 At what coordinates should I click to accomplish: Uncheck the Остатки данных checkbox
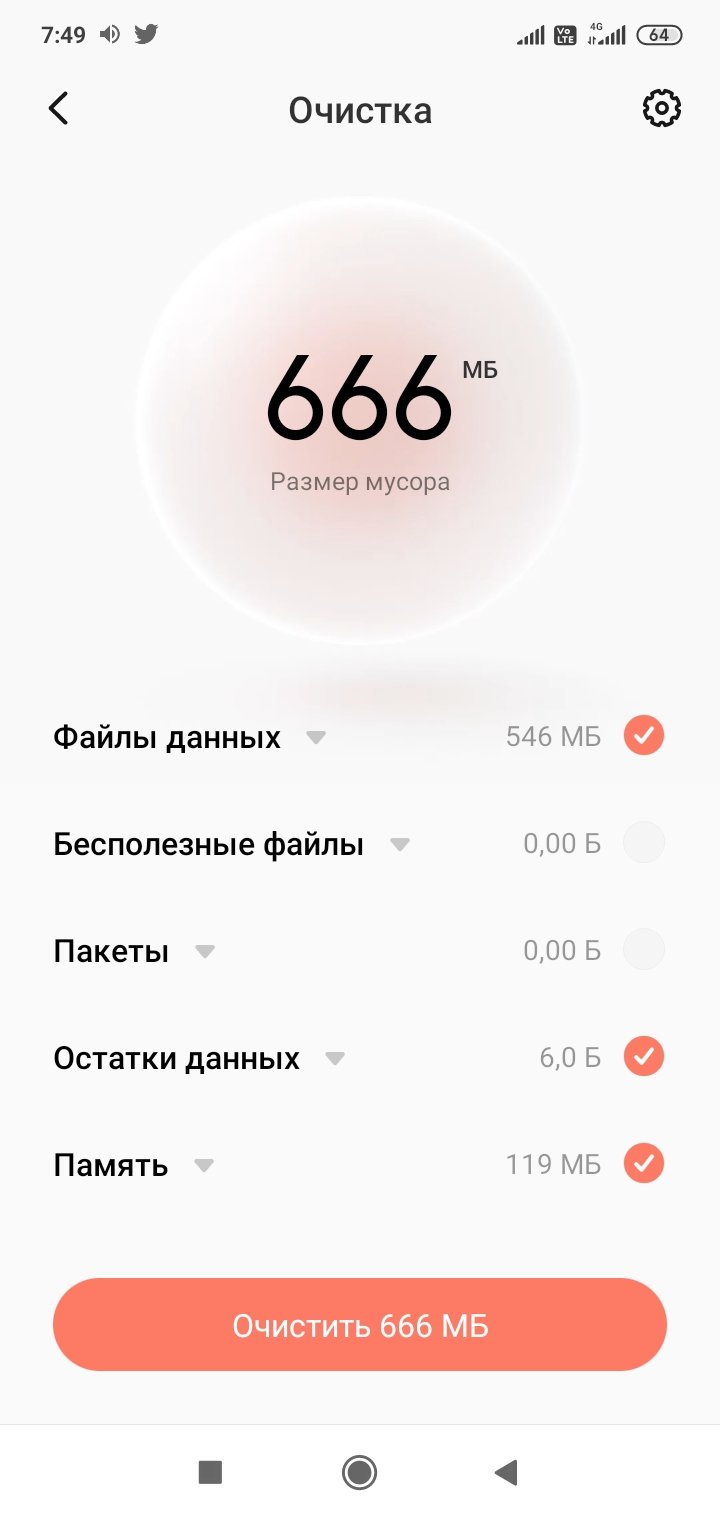[x=644, y=1056]
